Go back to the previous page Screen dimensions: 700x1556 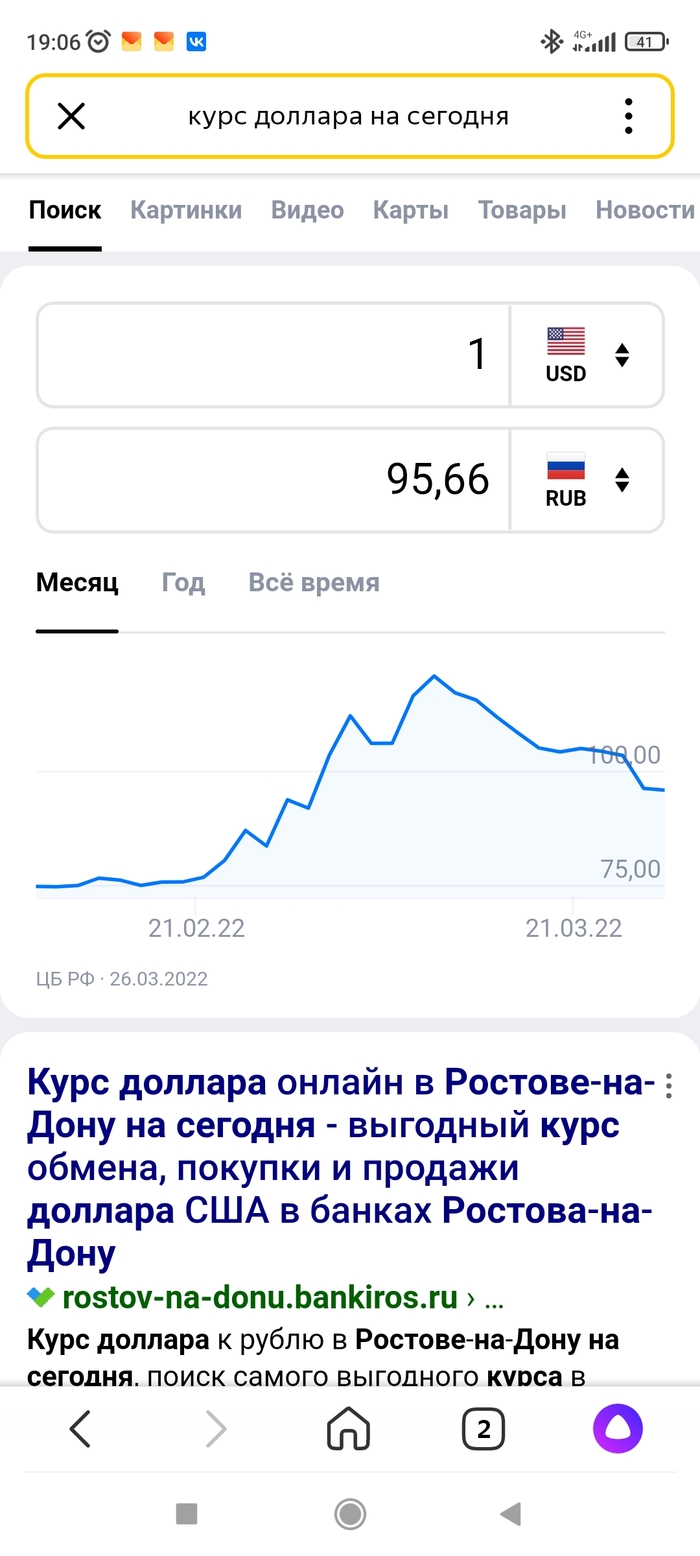click(81, 1429)
